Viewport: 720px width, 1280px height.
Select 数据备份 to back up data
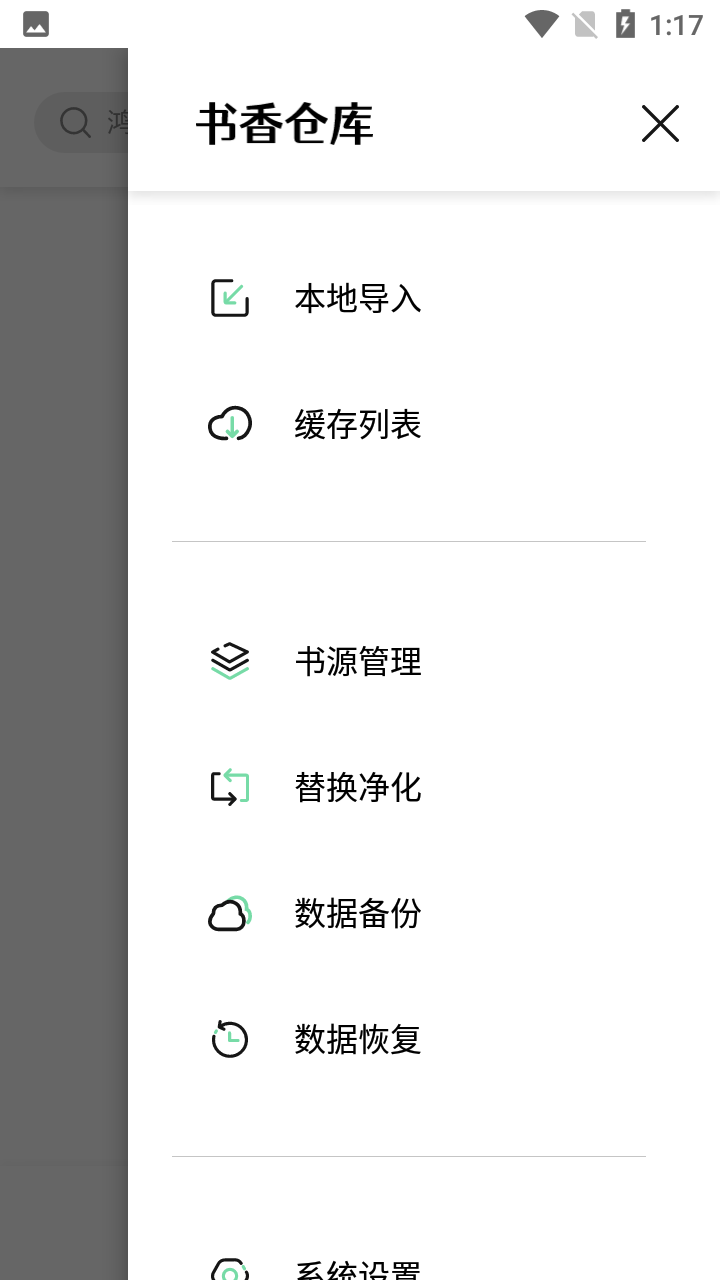[x=409, y=913]
